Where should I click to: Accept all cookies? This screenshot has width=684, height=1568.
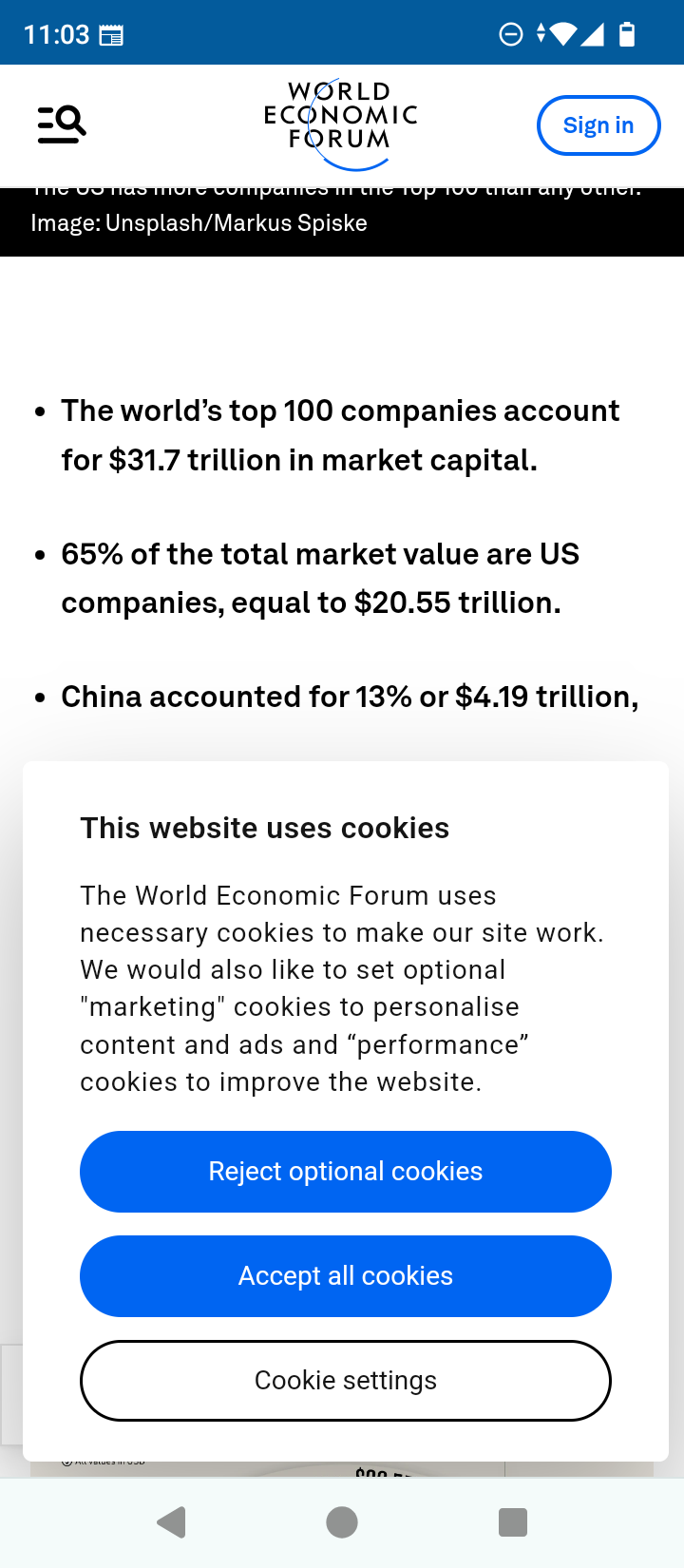point(346,1275)
